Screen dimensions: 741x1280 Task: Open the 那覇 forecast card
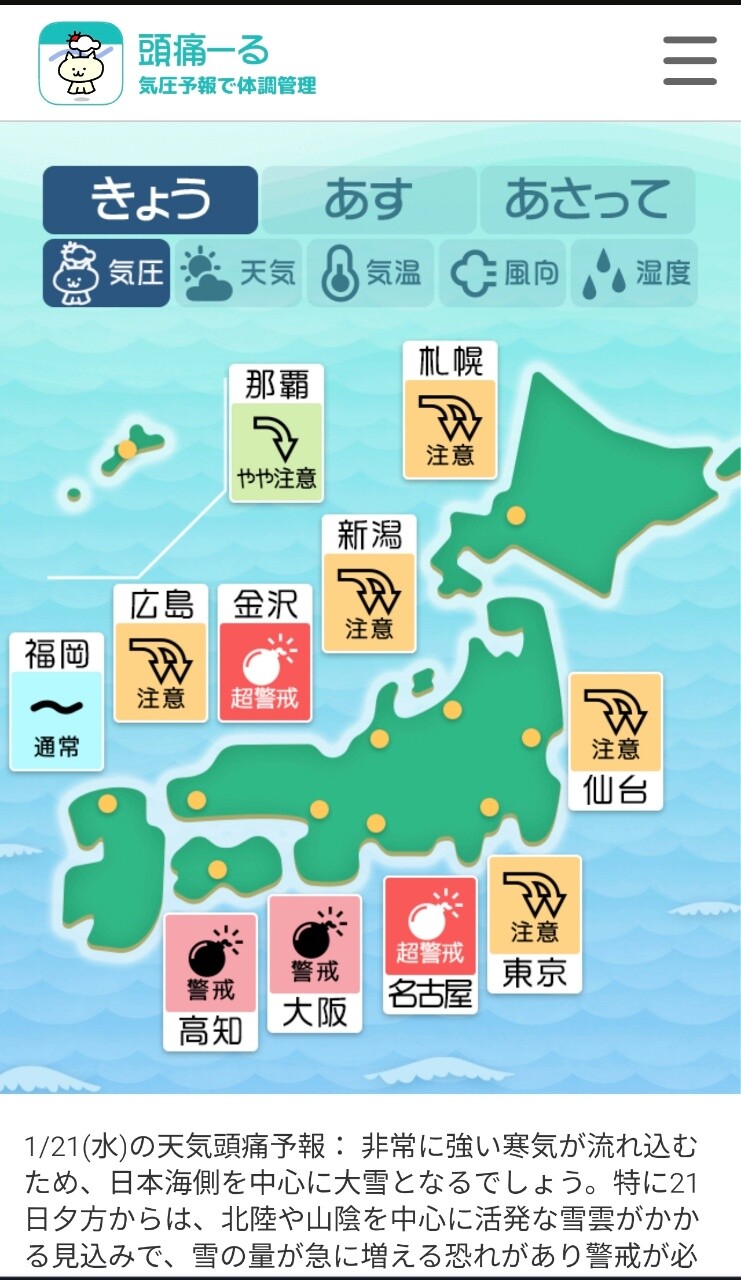tap(276, 434)
